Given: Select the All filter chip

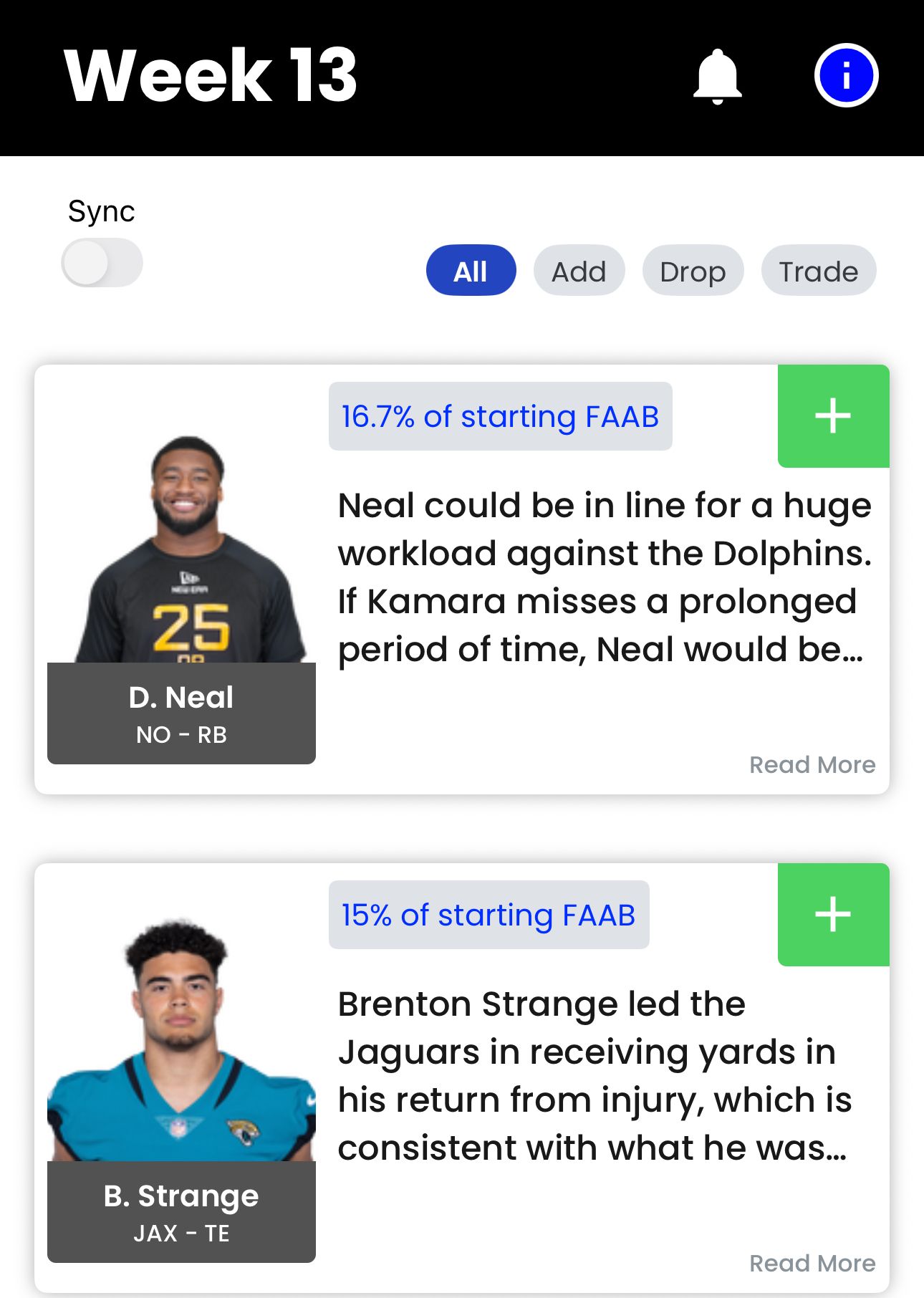Looking at the screenshot, I should click(x=471, y=271).
